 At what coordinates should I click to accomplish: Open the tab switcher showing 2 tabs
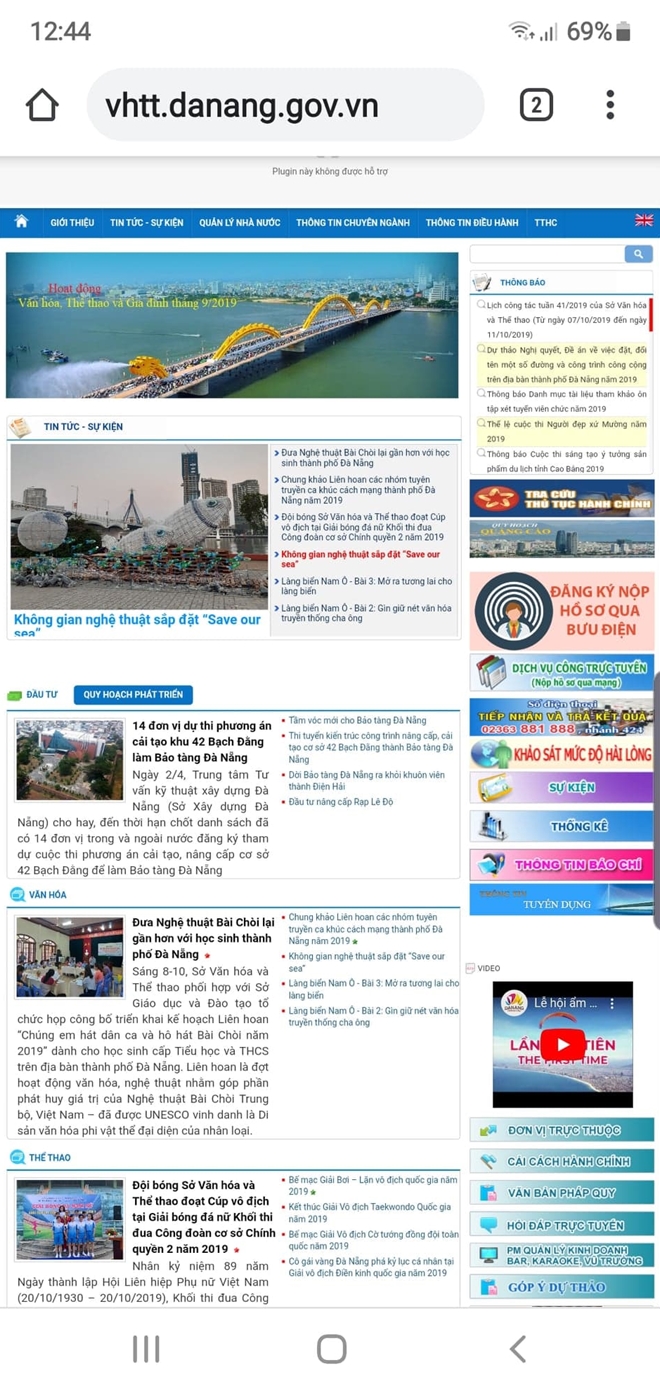(x=536, y=105)
